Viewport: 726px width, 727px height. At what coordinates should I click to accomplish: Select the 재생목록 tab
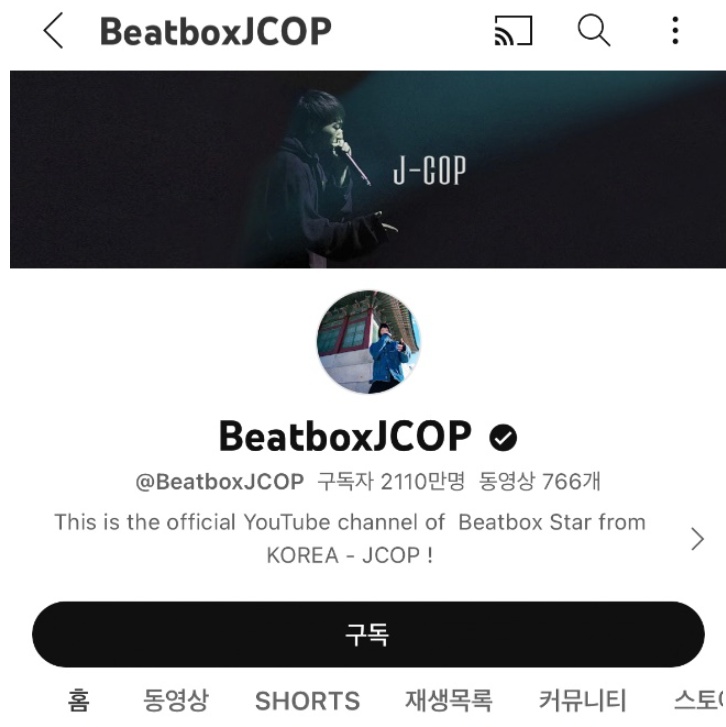(x=448, y=700)
